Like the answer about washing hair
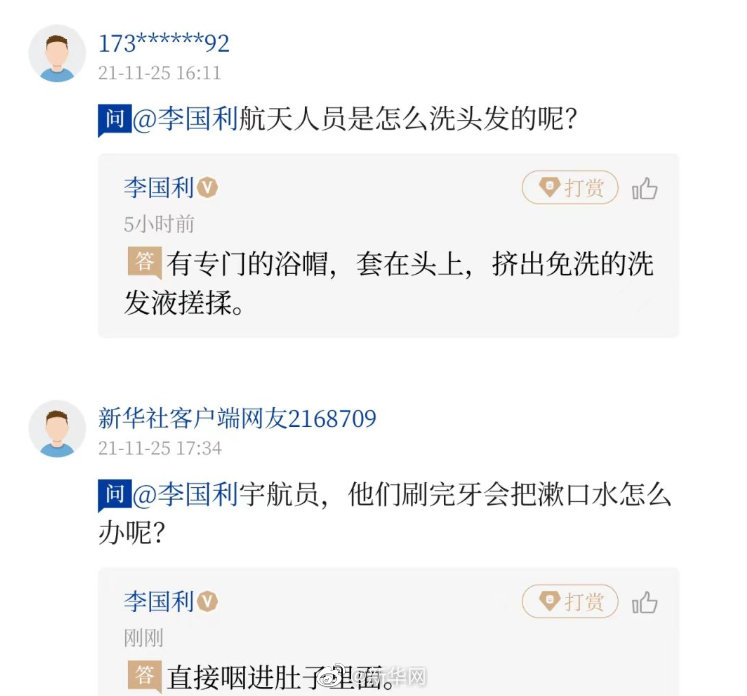 coord(645,188)
